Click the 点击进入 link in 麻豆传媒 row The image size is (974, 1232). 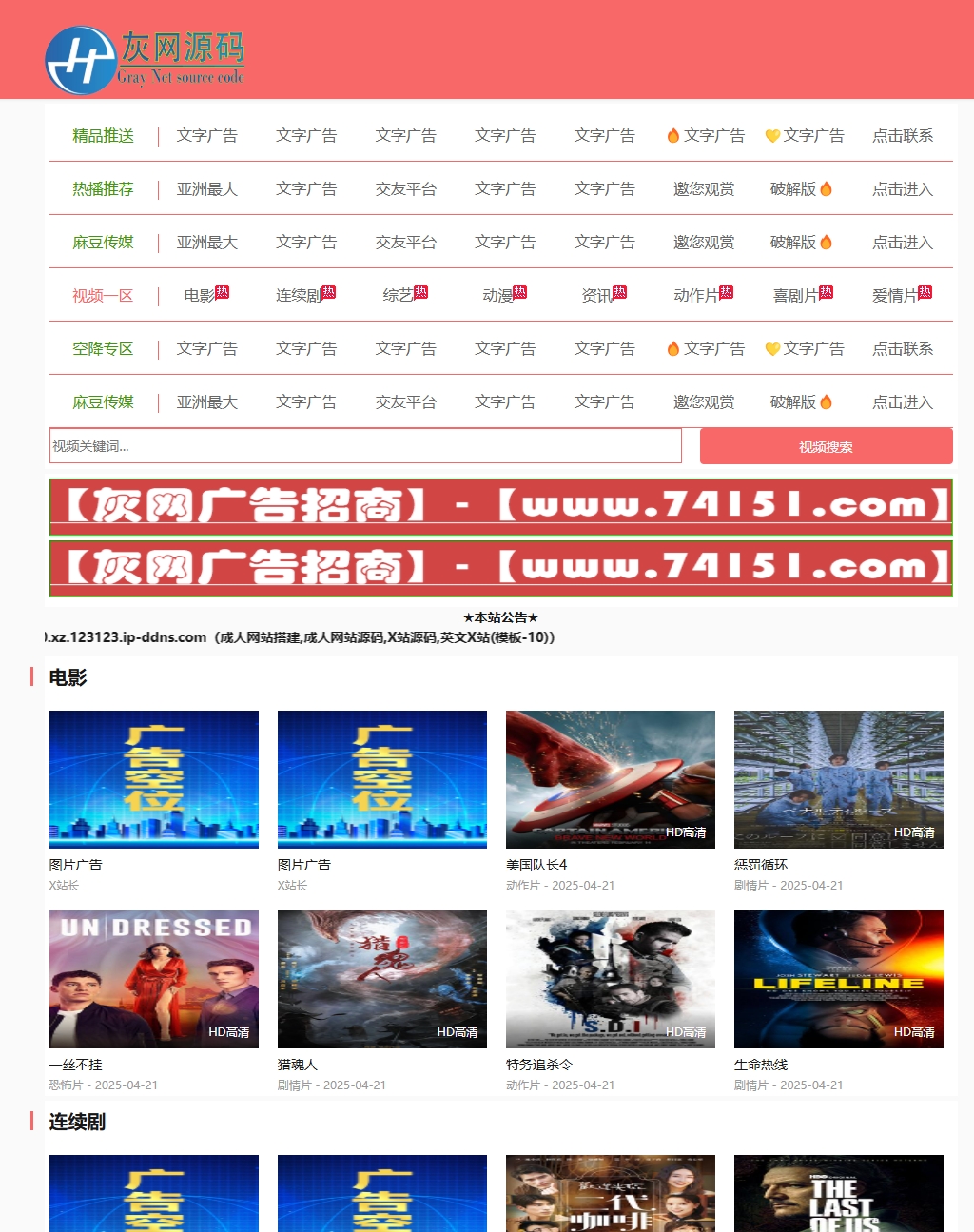point(902,242)
